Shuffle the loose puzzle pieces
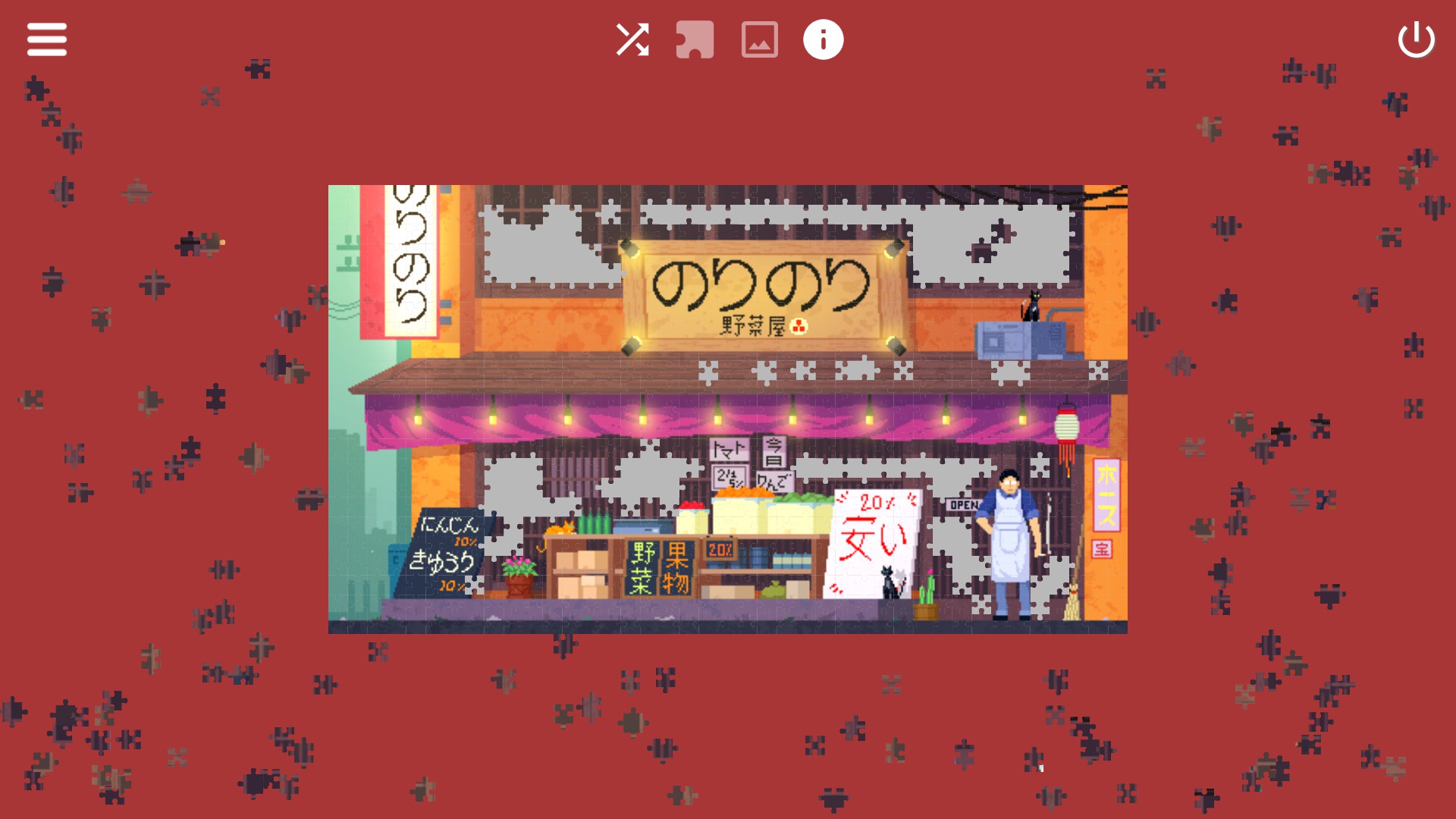Viewport: 1456px width, 819px height. [632, 39]
